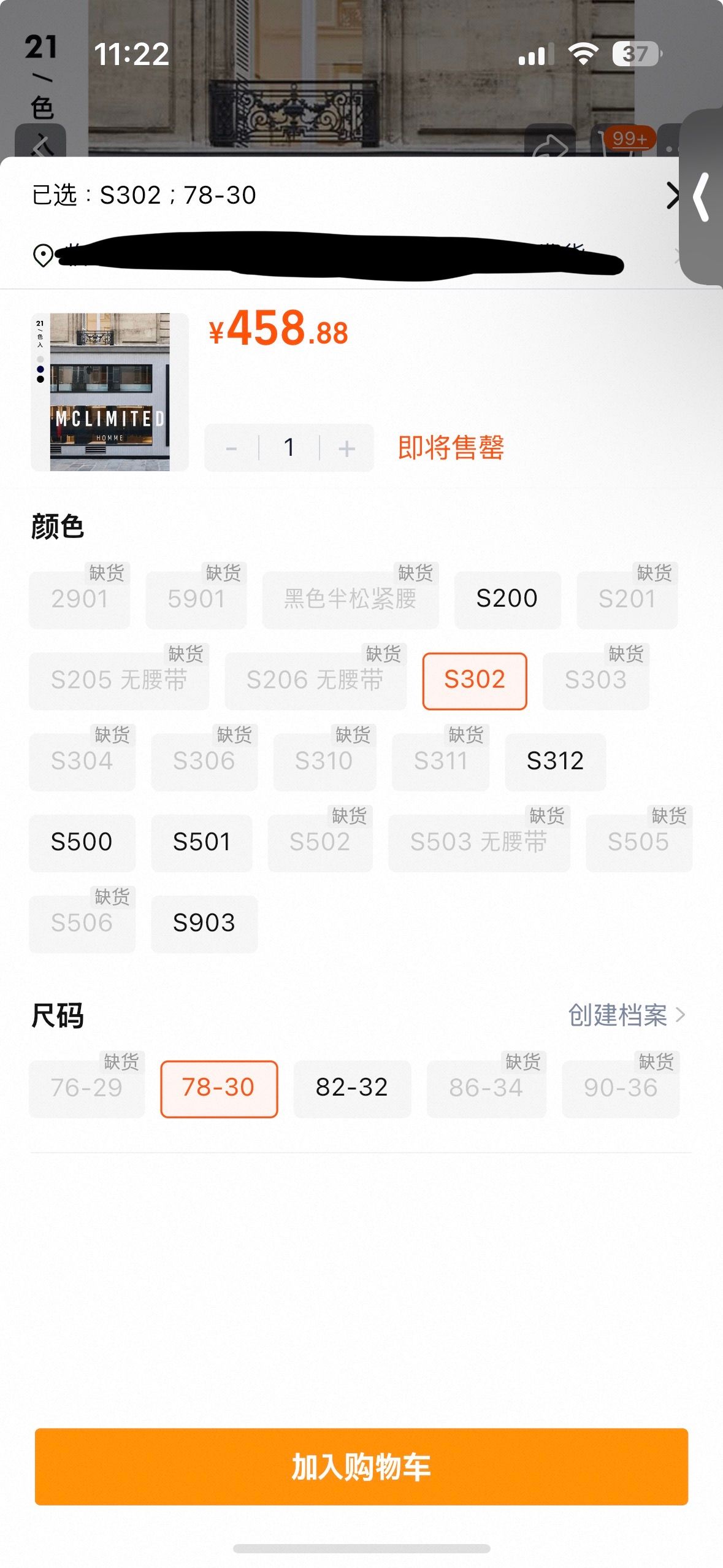The image size is (723, 1568).
Task: Choose the S500 color option
Action: tap(82, 842)
